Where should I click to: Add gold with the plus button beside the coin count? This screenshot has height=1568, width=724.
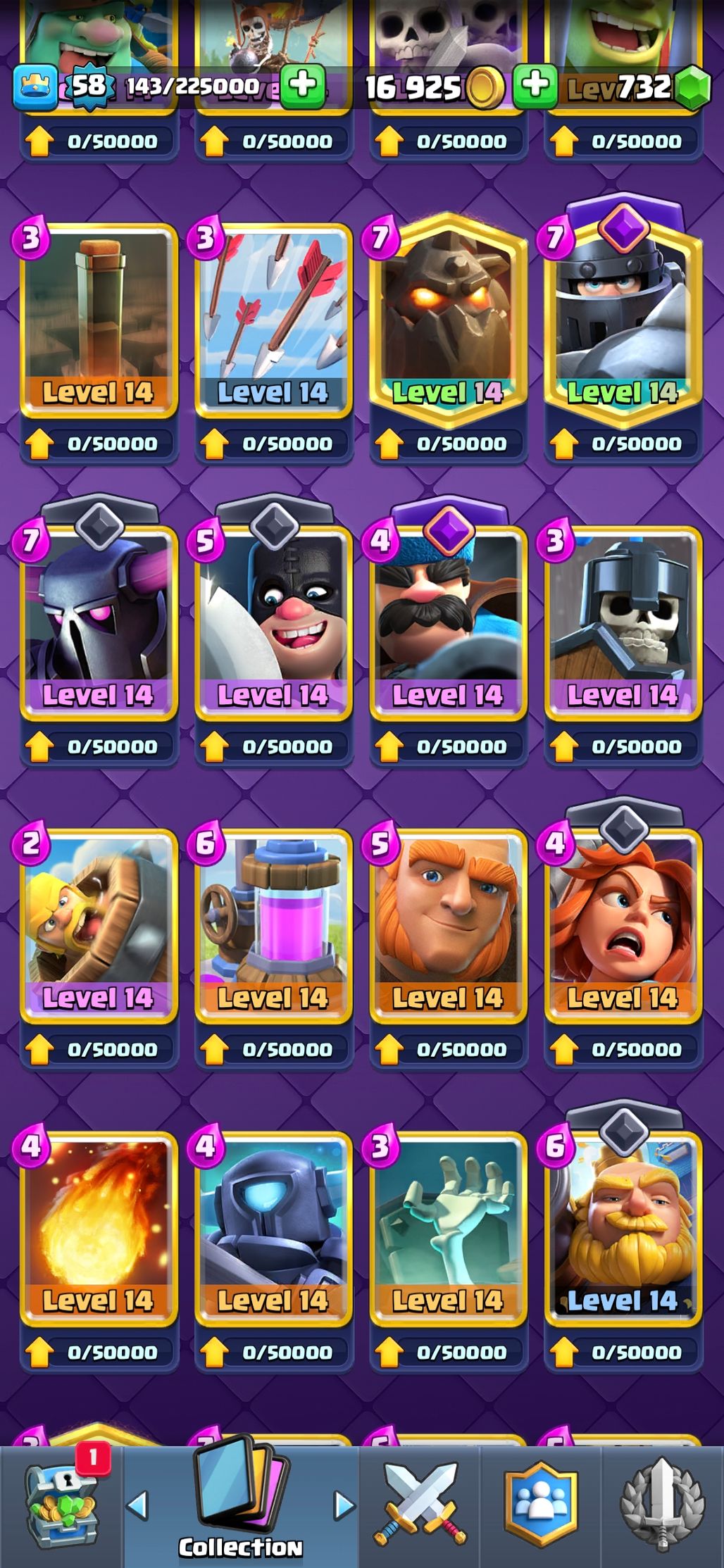[535, 86]
